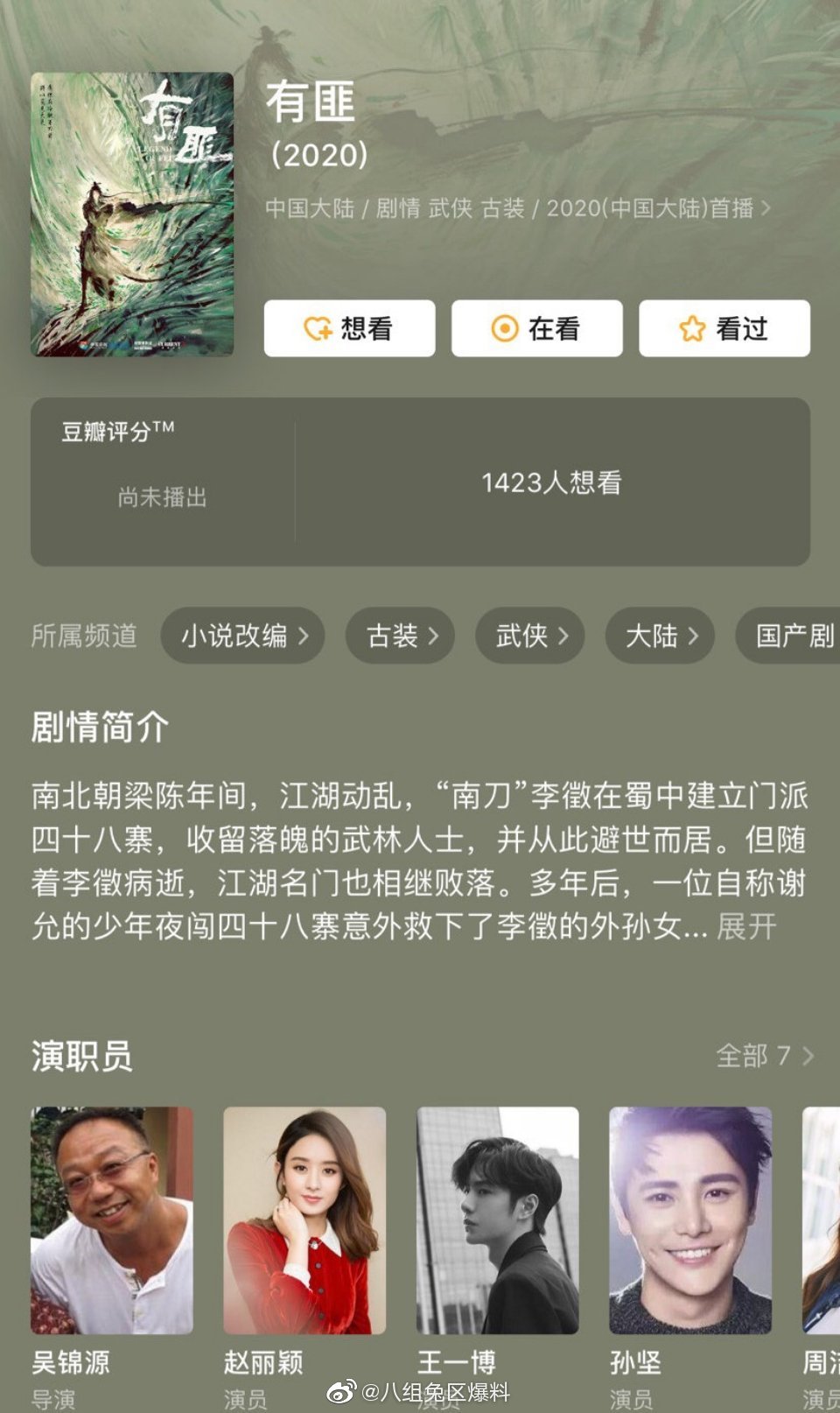Open the 国产剧 channel chip
Screen dimensions: 840x1413
[x=792, y=636]
